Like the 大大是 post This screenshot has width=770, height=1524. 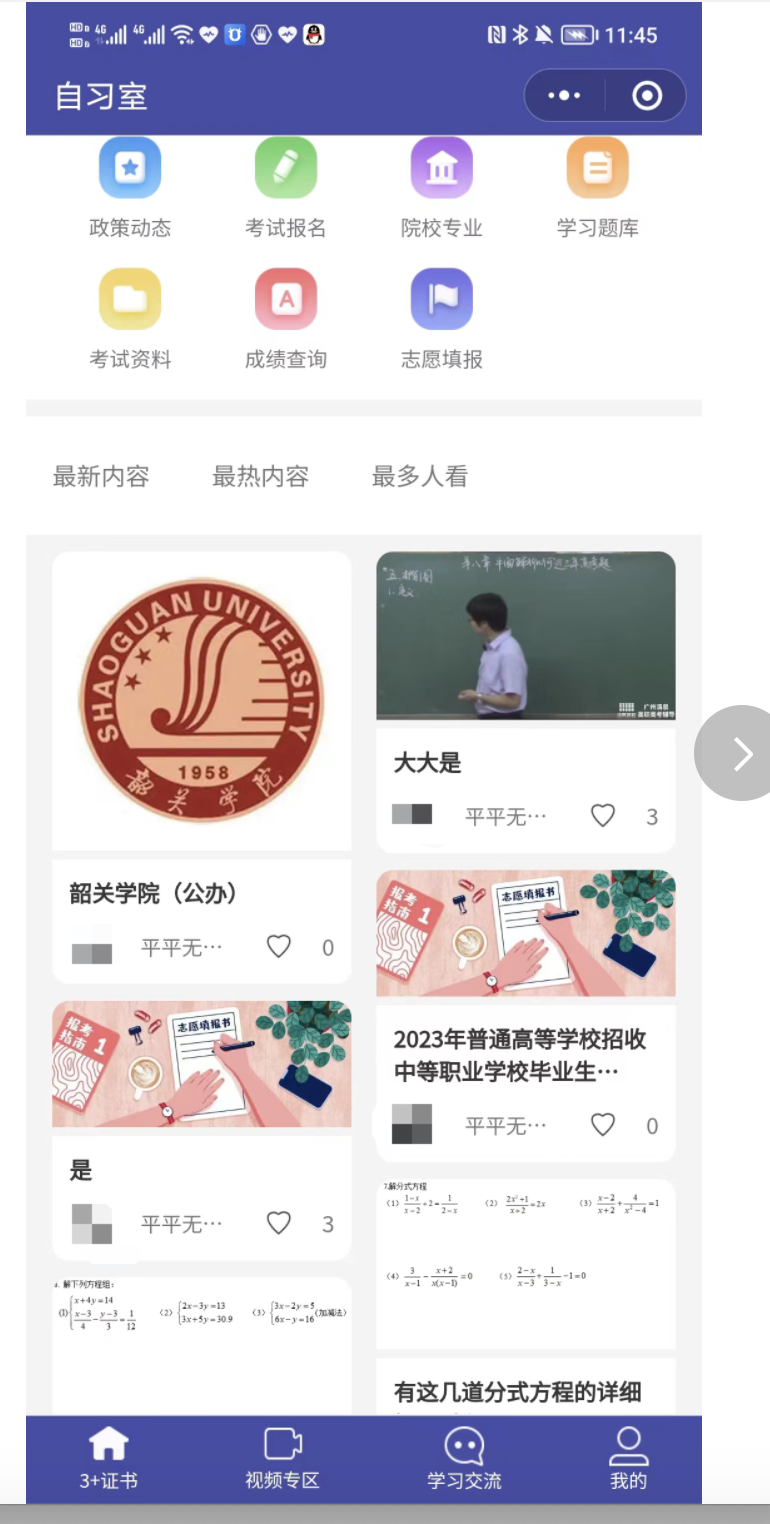pyautogui.click(x=603, y=816)
